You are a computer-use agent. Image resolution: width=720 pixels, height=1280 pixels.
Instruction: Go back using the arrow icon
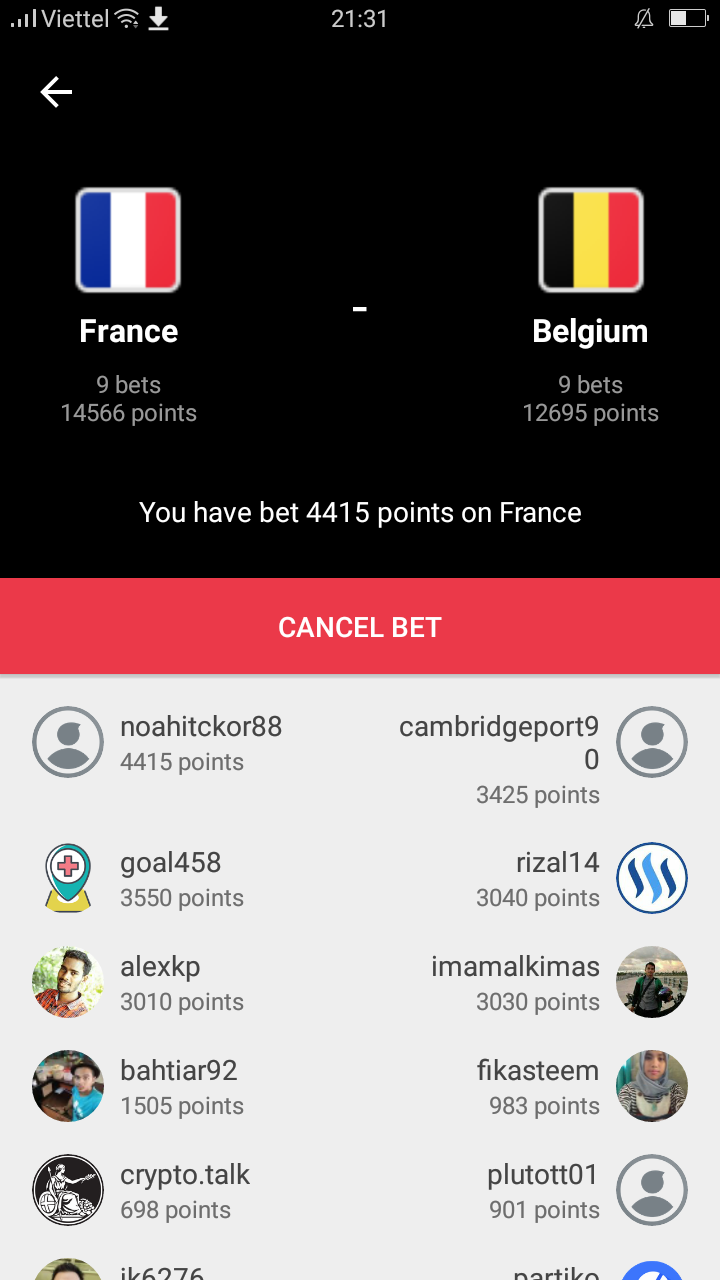coord(56,93)
